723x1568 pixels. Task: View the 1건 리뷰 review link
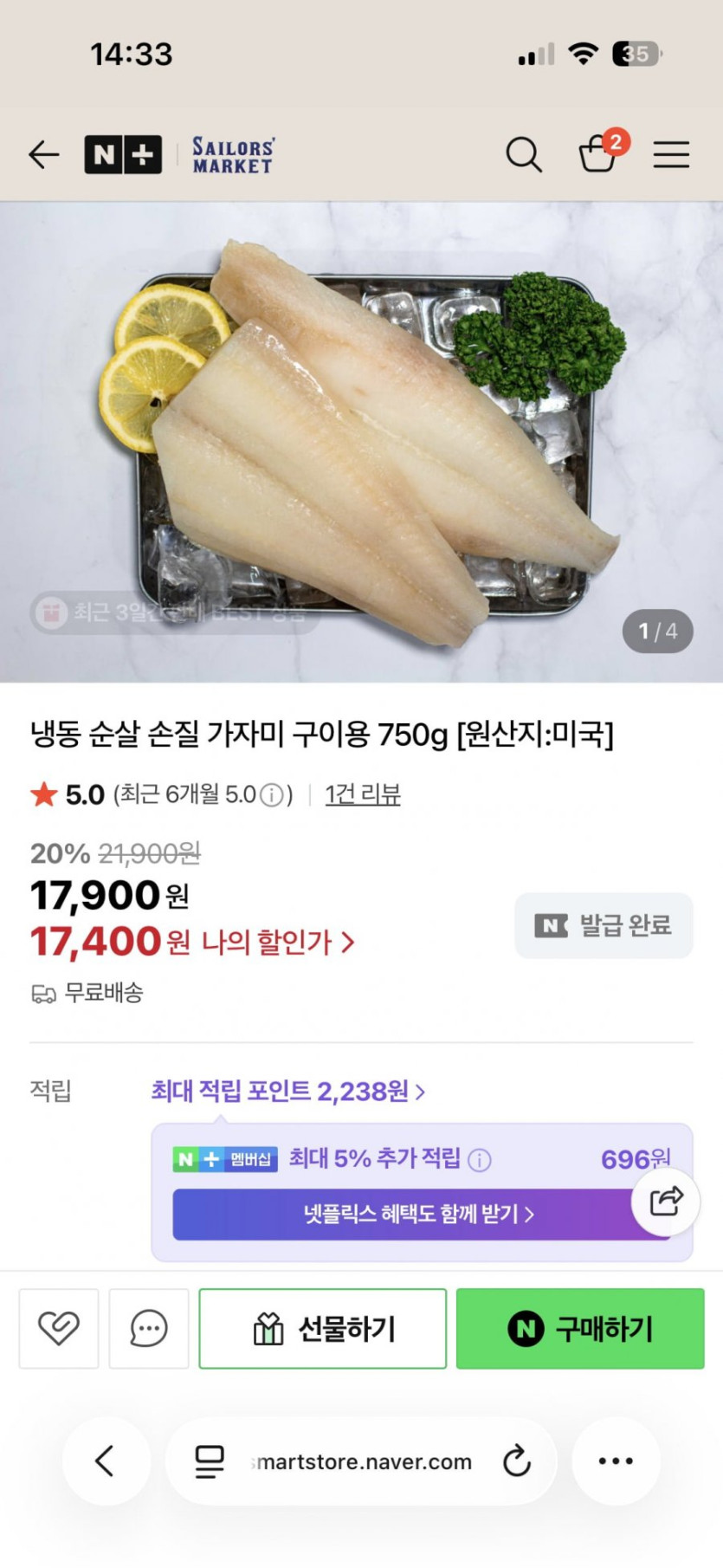tap(363, 794)
